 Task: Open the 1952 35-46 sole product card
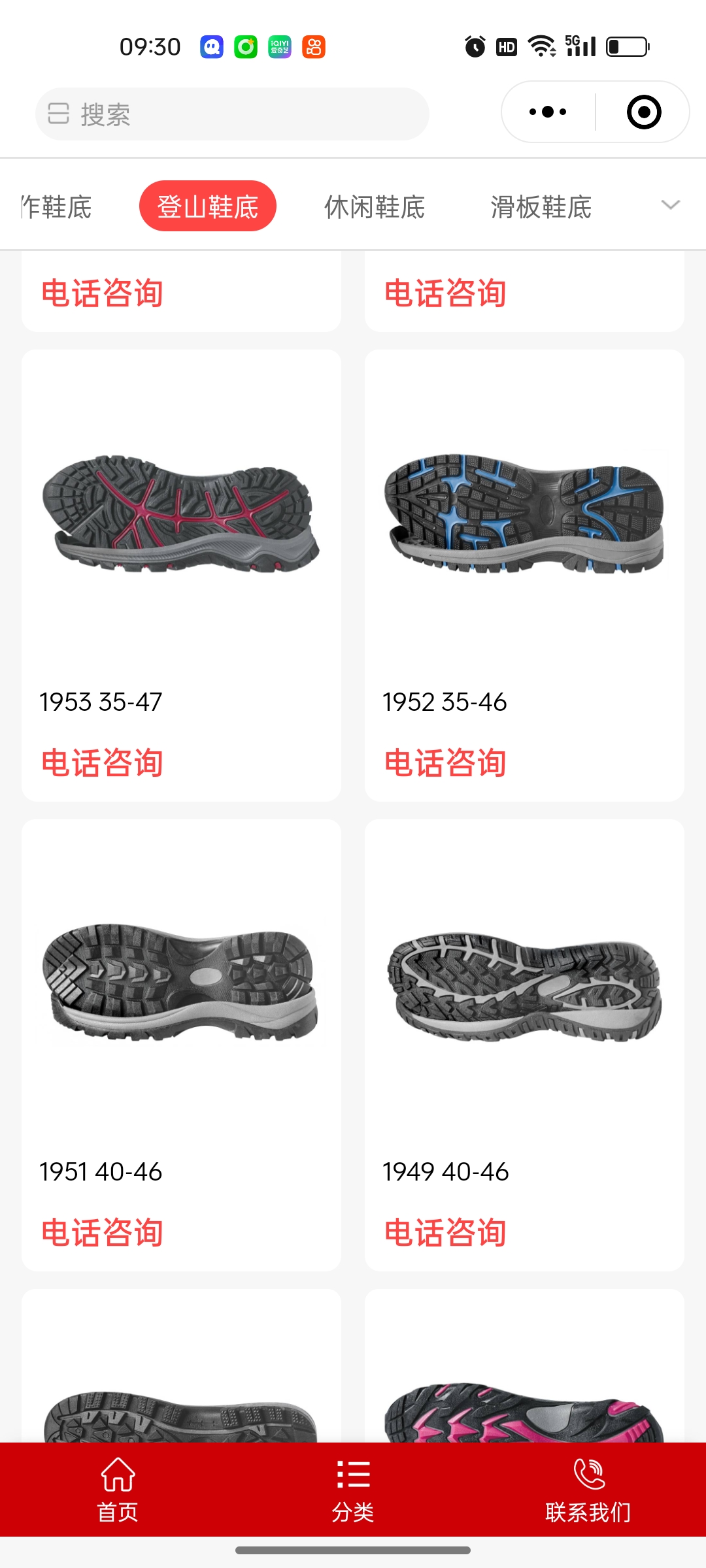click(x=524, y=514)
